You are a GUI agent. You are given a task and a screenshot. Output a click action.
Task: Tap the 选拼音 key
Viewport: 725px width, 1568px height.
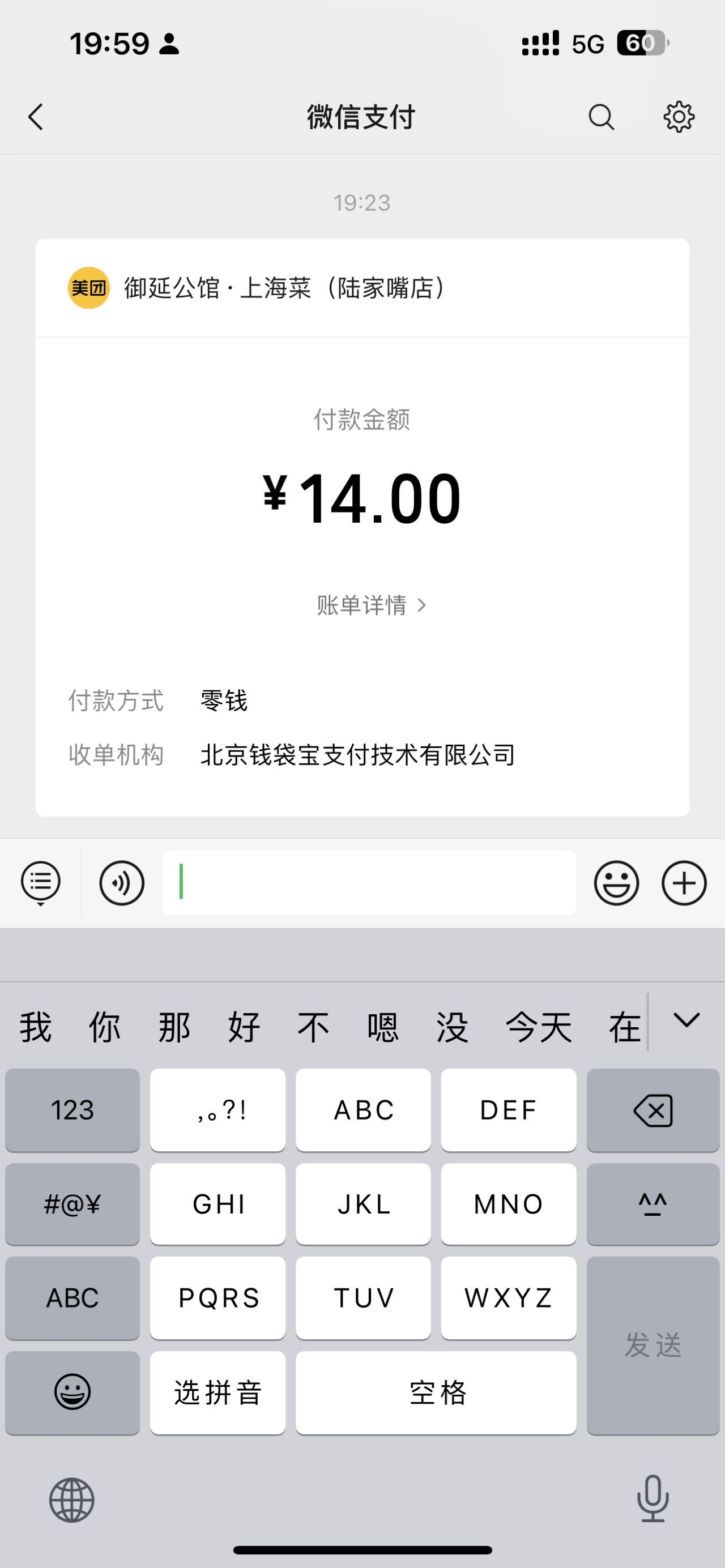coord(218,1392)
